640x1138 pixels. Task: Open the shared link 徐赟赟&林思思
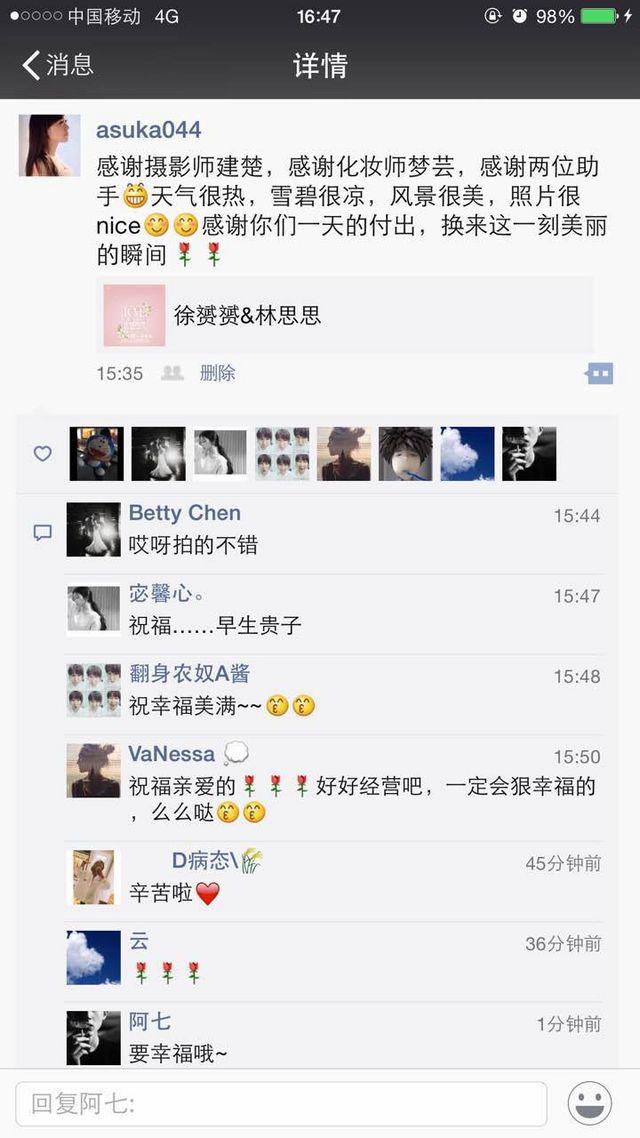(x=345, y=315)
